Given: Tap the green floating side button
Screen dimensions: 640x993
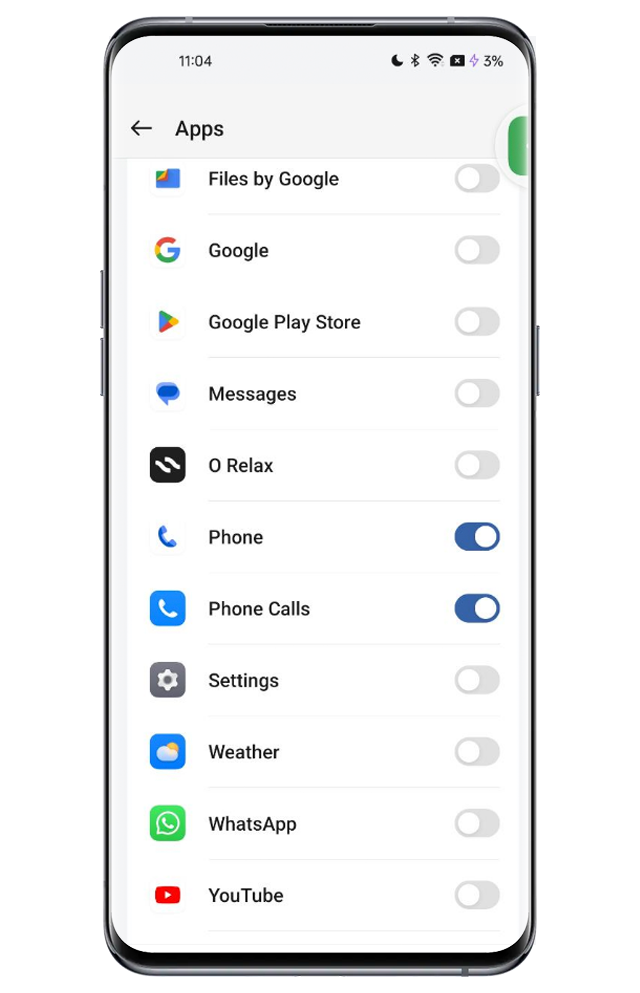Looking at the screenshot, I should tap(518, 146).
